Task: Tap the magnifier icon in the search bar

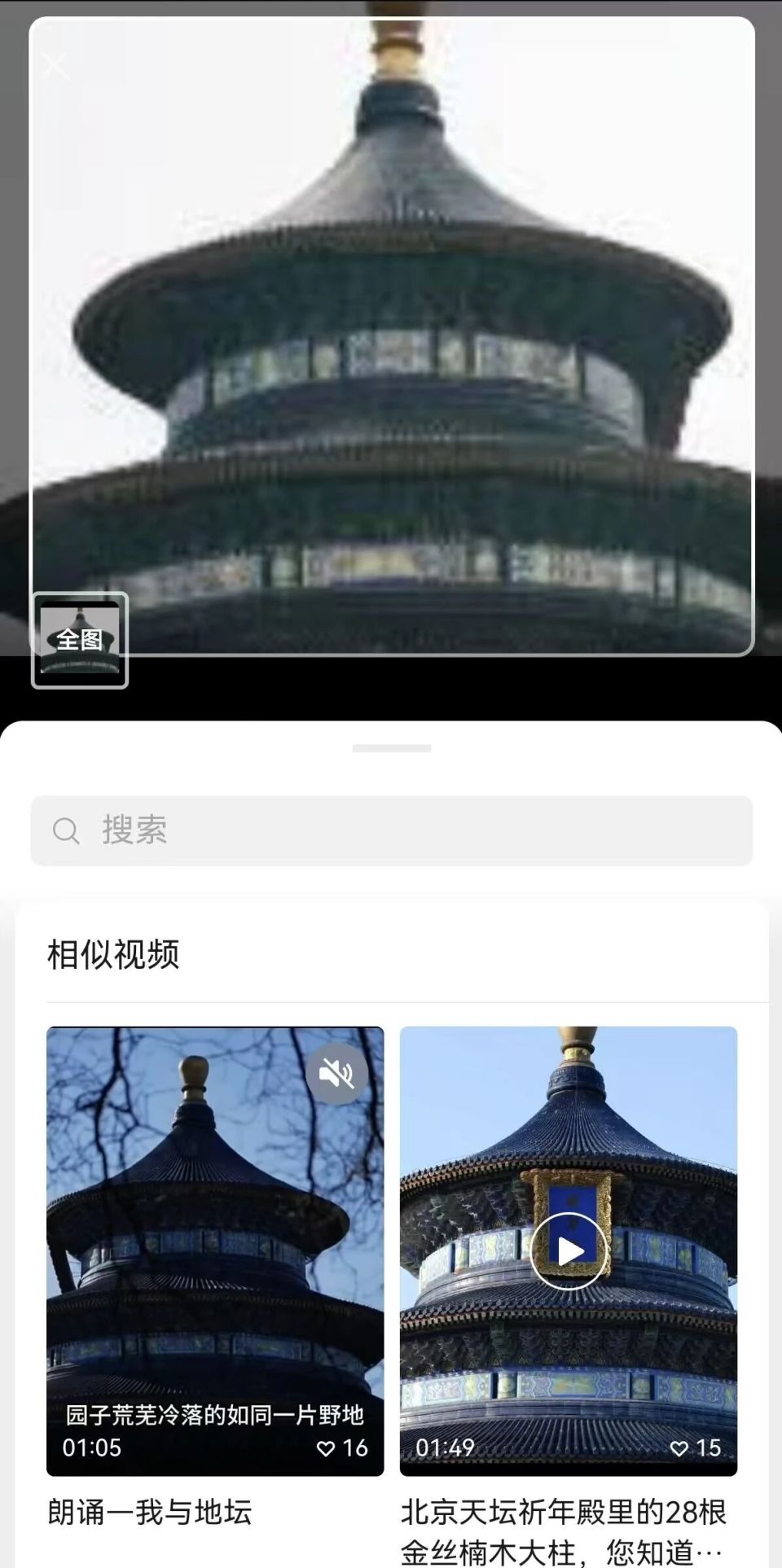Action: click(x=66, y=830)
